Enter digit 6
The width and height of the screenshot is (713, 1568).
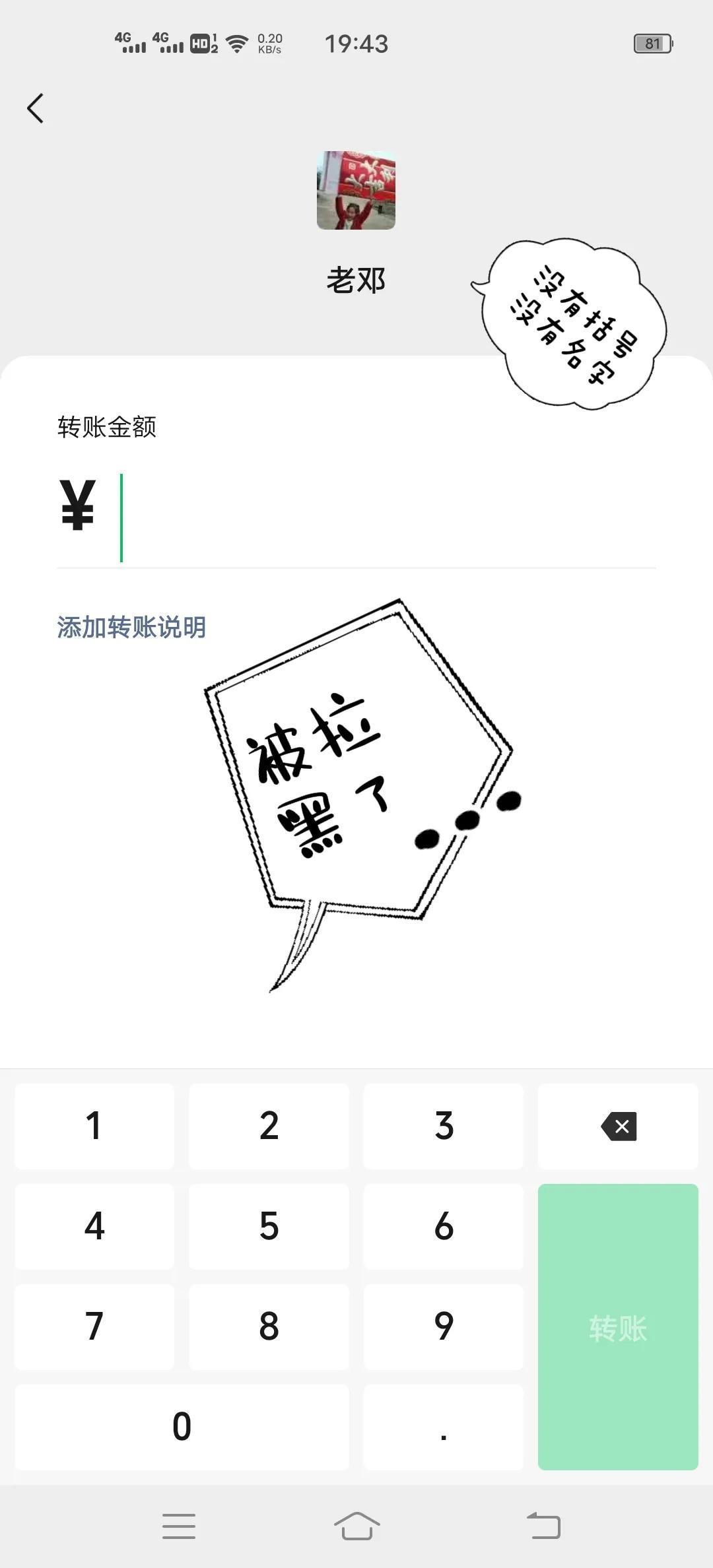pyautogui.click(x=443, y=1226)
